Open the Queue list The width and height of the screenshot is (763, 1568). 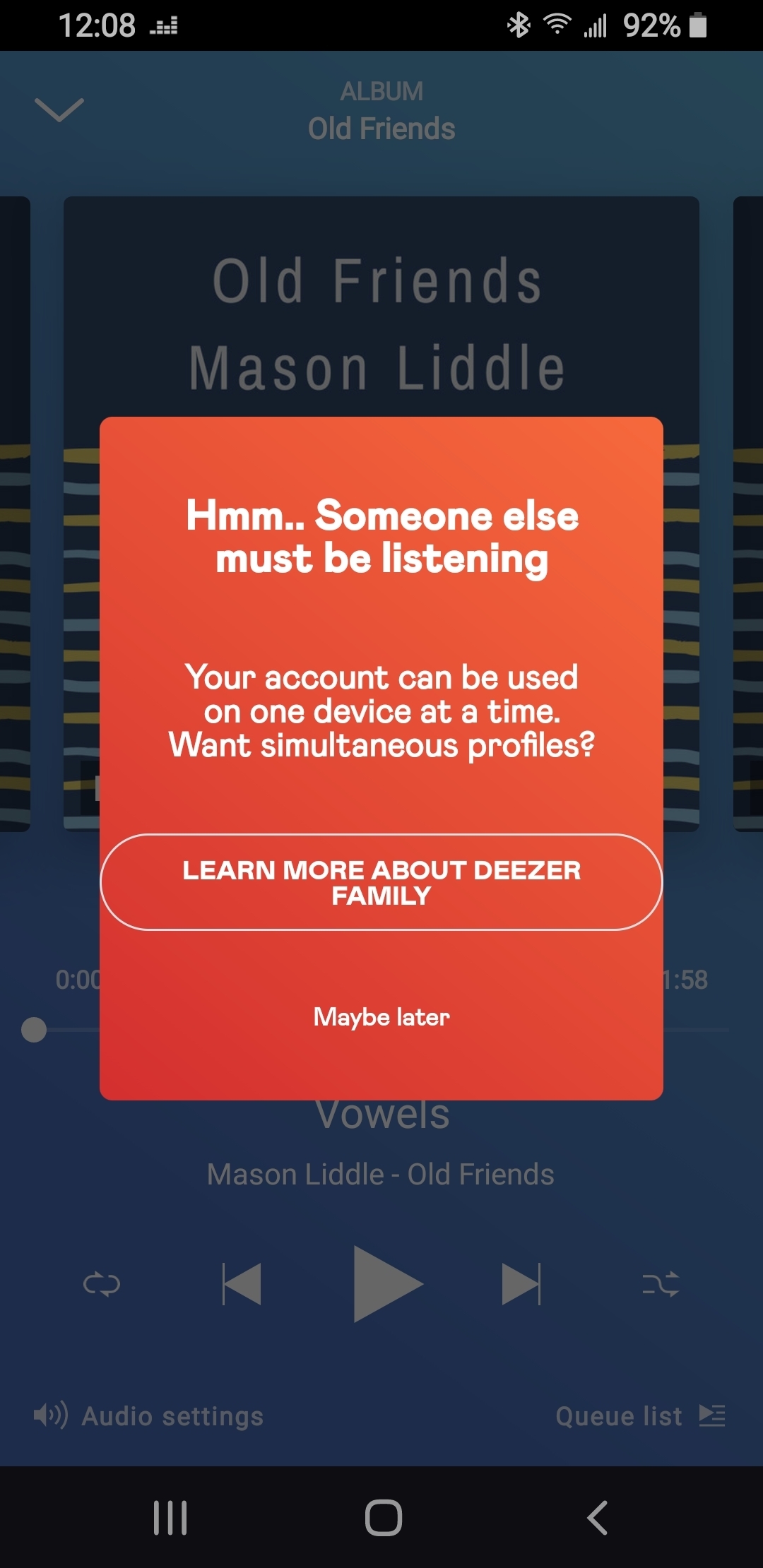click(641, 1415)
